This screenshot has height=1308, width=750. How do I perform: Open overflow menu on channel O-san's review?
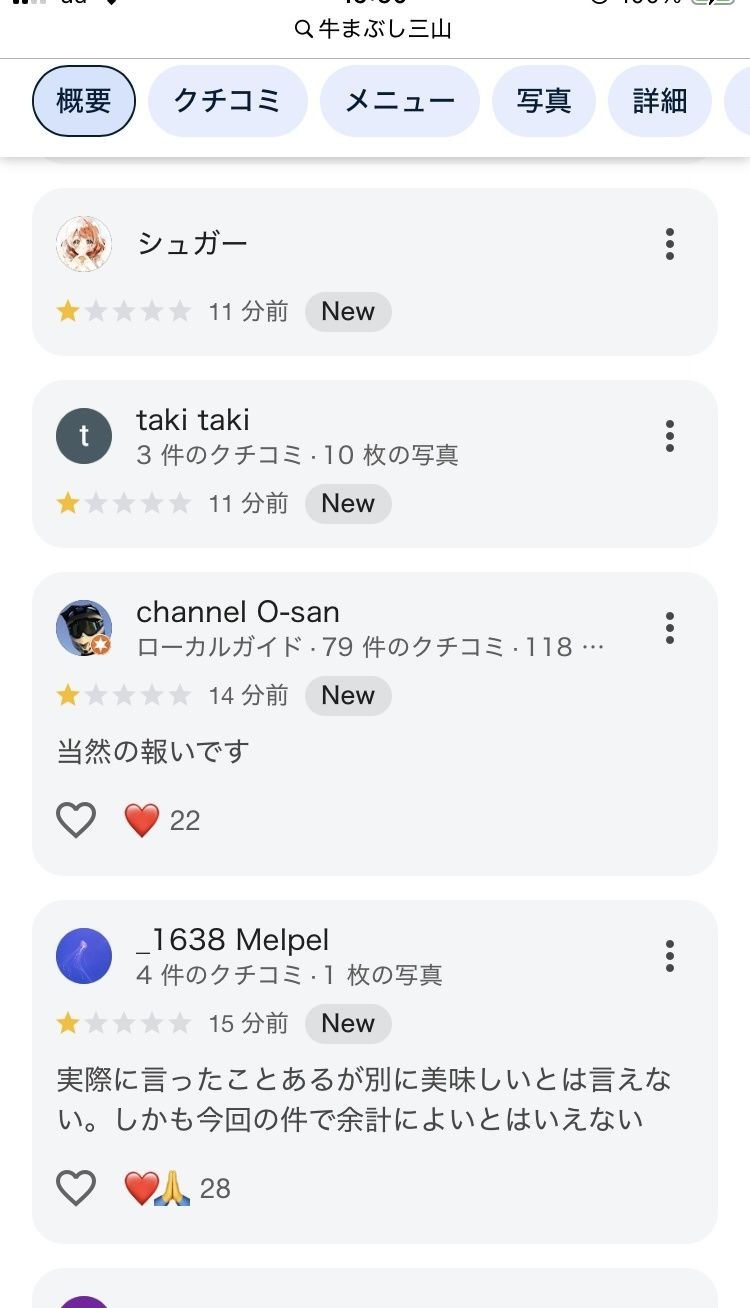pyautogui.click(x=670, y=628)
